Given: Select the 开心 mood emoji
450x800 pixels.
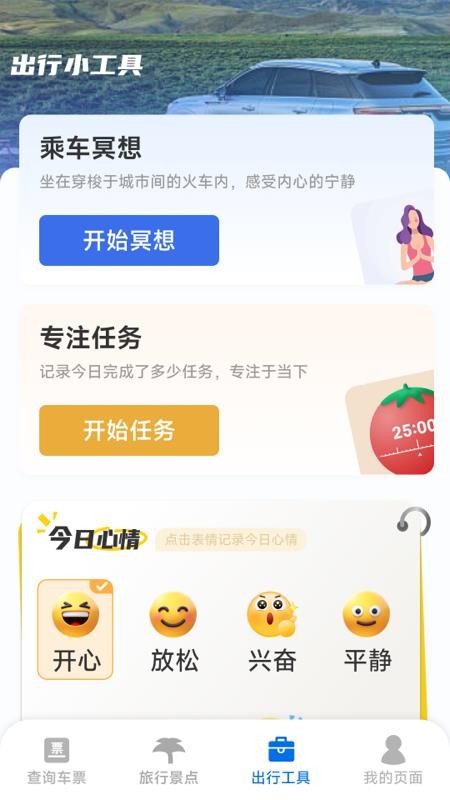Looking at the screenshot, I should pos(76,629).
